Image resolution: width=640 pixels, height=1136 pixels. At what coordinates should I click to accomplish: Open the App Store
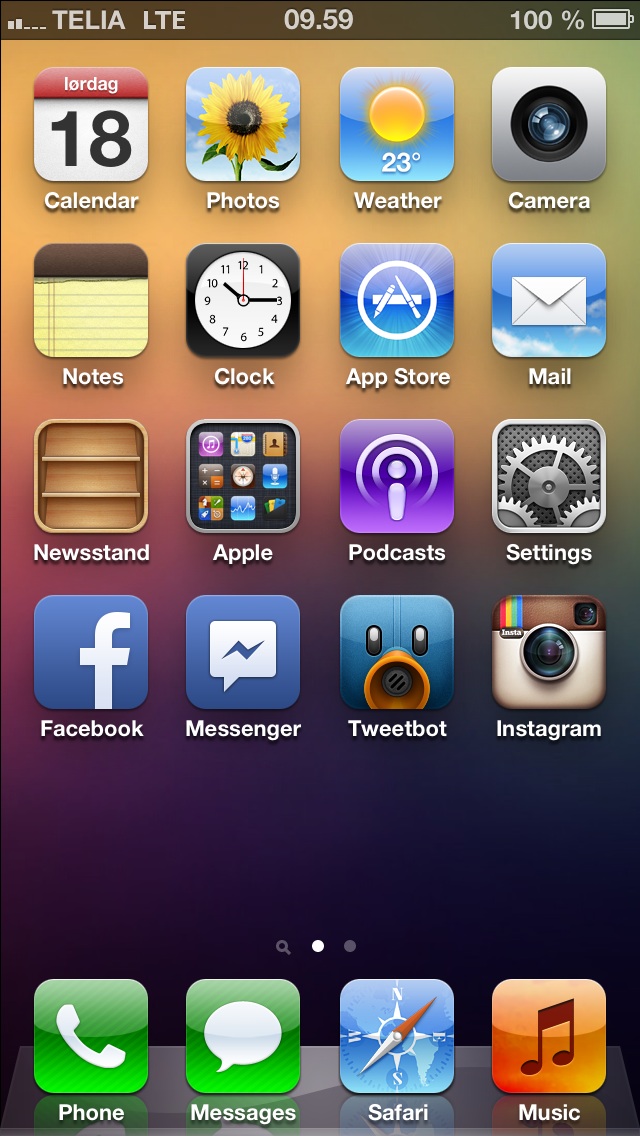coord(396,300)
